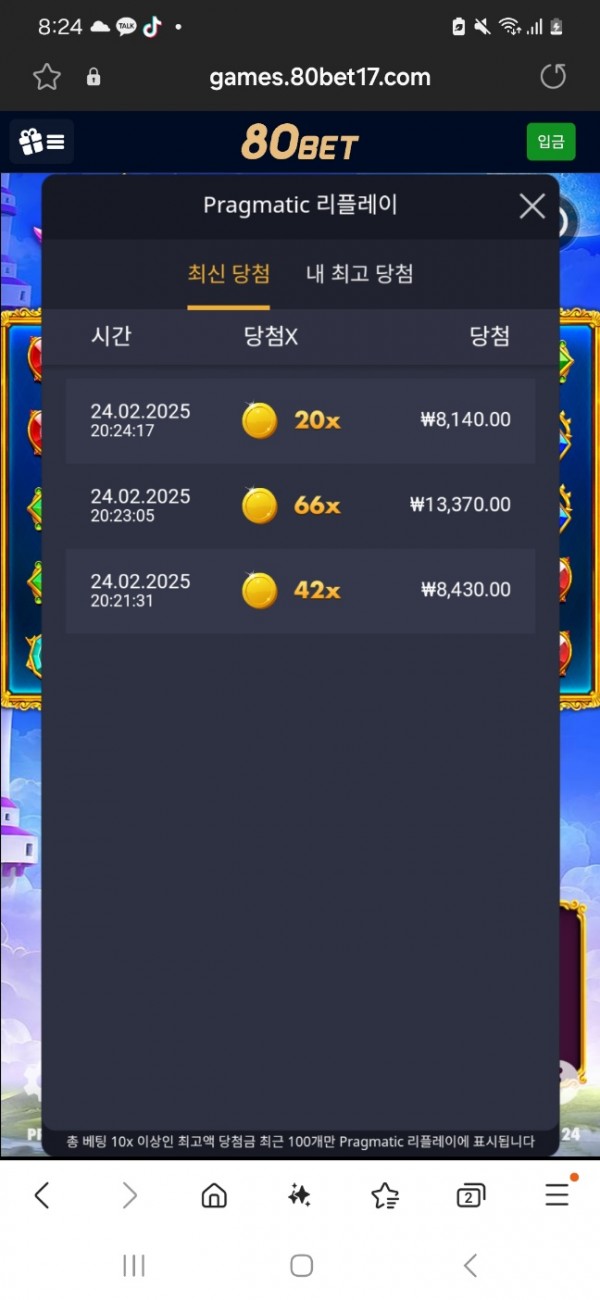Close the Pragmatic replay dialog
This screenshot has width=600, height=1300.
(x=532, y=206)
